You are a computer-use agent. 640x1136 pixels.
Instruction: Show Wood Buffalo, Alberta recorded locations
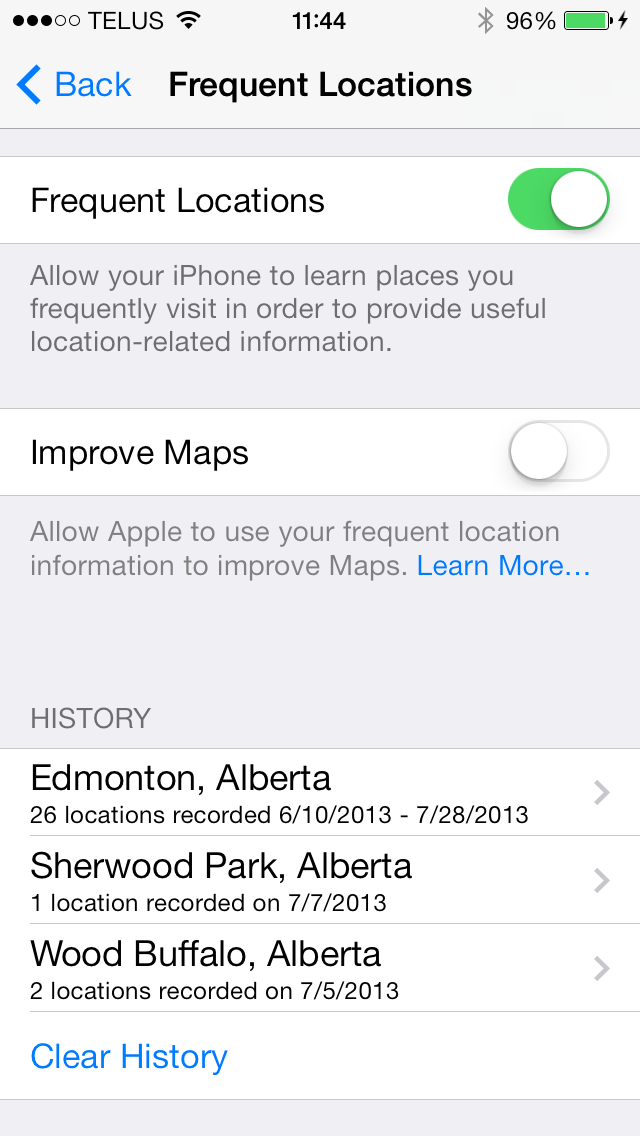(320, 968)
